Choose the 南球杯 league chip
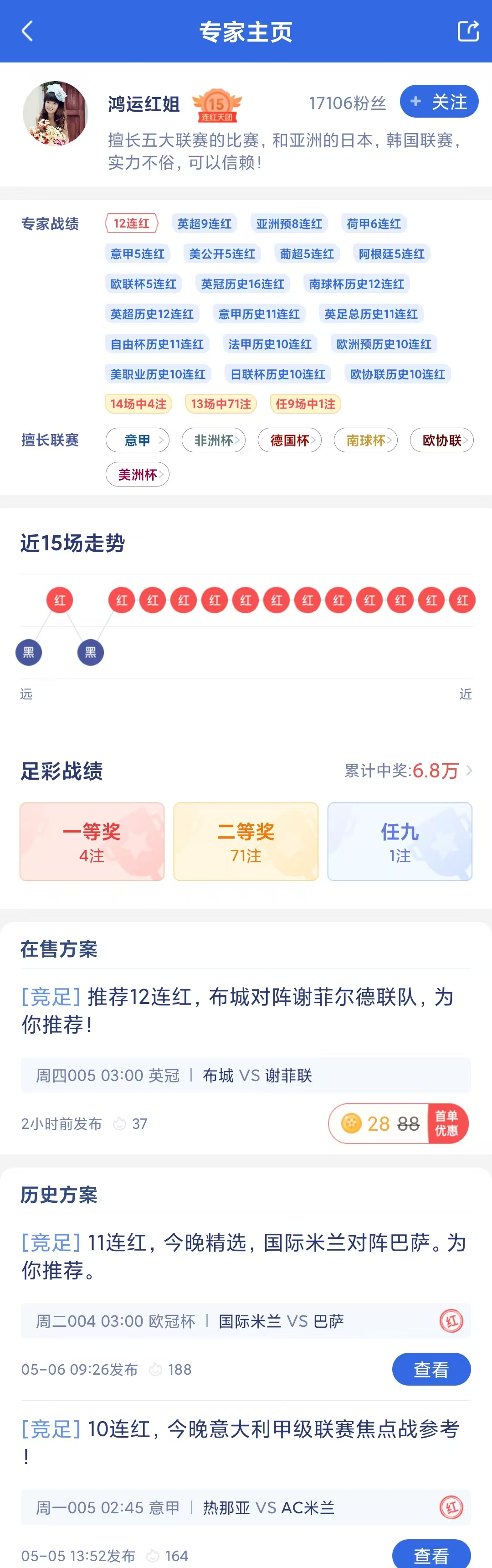 coord(365,440)
